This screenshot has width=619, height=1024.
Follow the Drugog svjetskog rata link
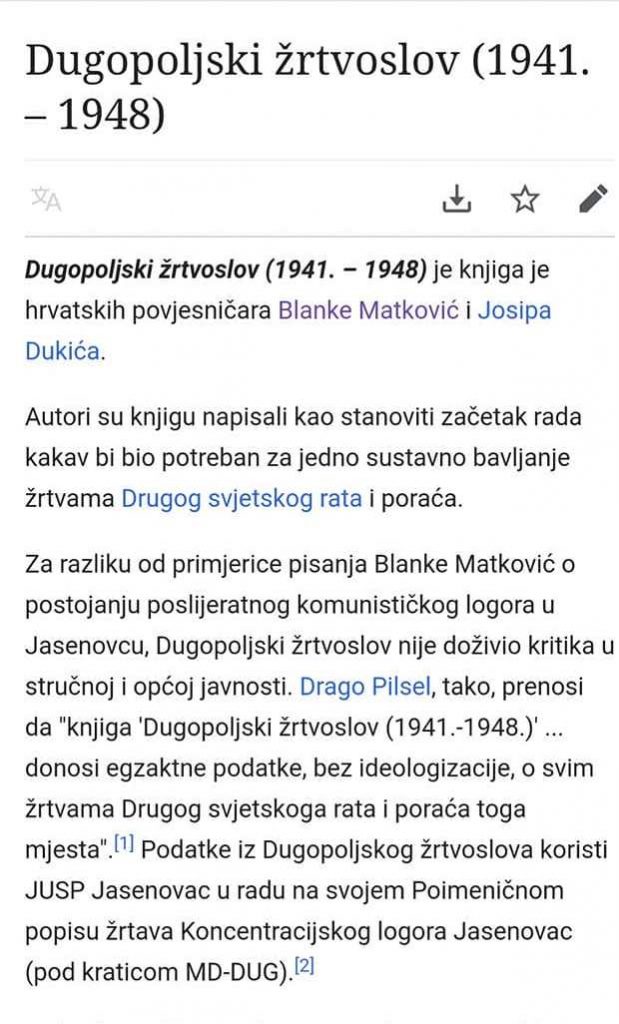click(x=241, y=498)
